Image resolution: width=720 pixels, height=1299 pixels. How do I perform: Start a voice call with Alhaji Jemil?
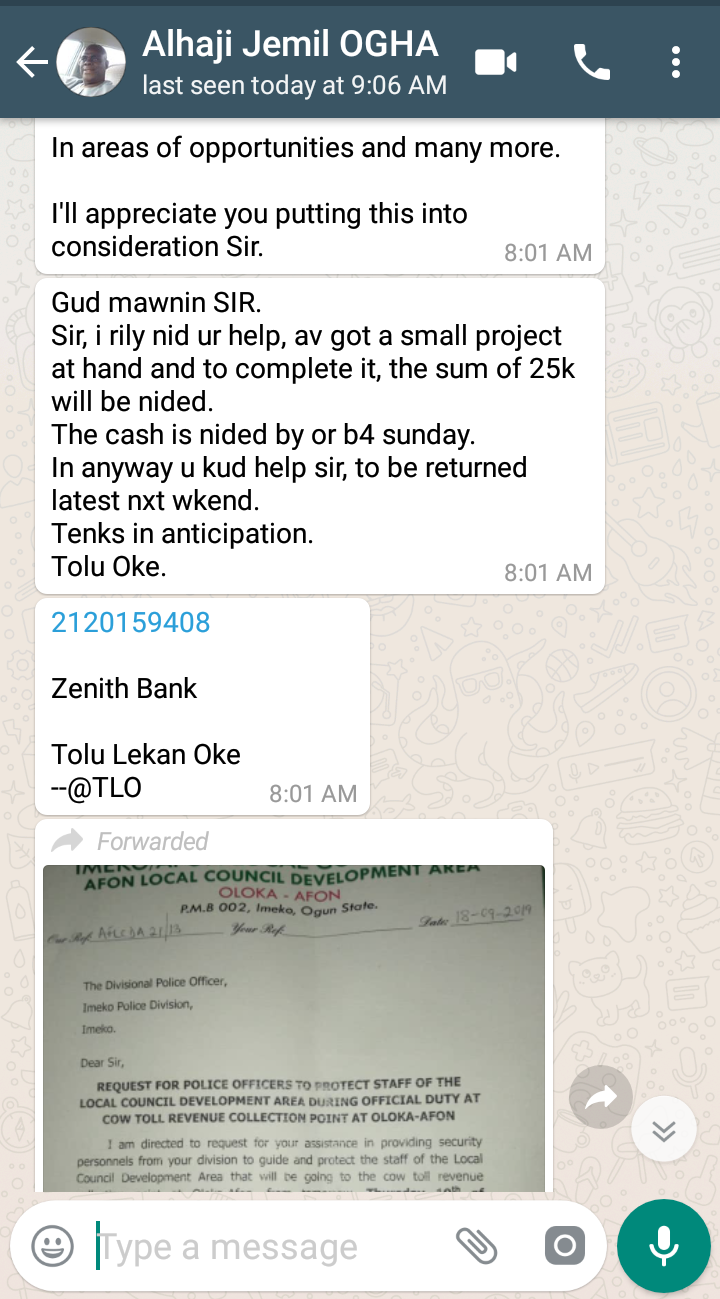pos(591,63)
